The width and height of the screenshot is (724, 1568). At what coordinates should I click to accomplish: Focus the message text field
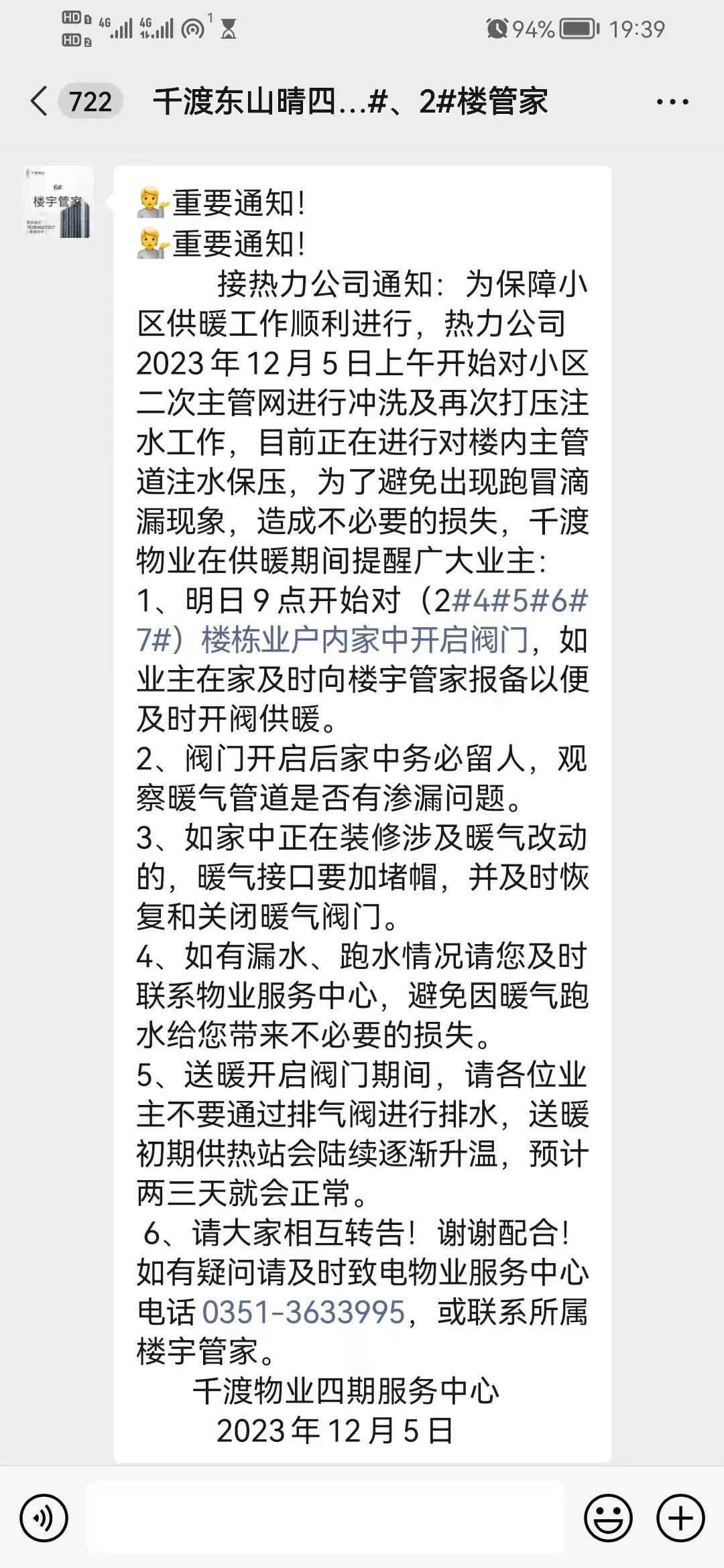click(x=325, y=1518)
